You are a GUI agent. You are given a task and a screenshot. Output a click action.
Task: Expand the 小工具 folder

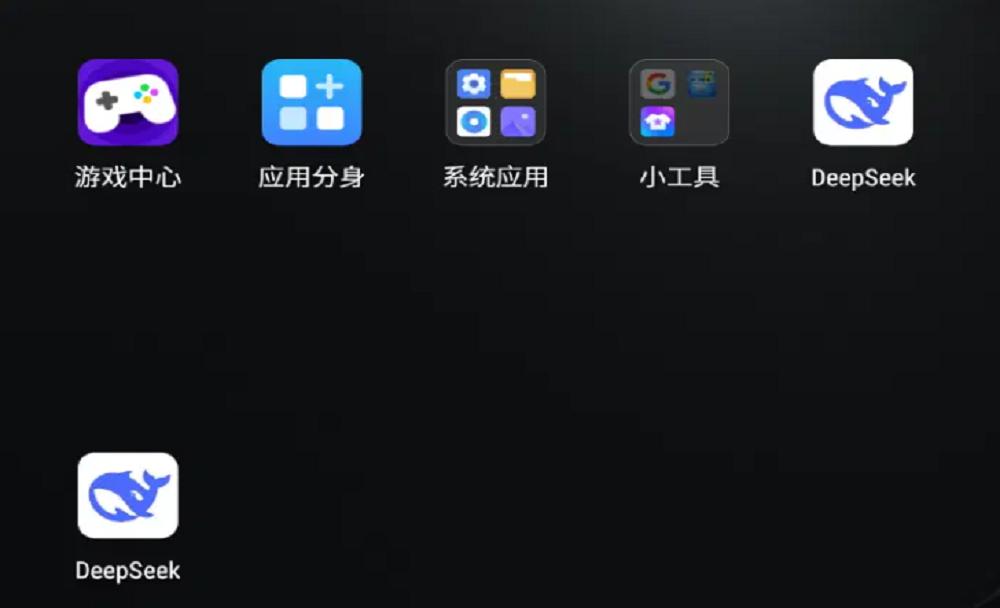[679, 102]
